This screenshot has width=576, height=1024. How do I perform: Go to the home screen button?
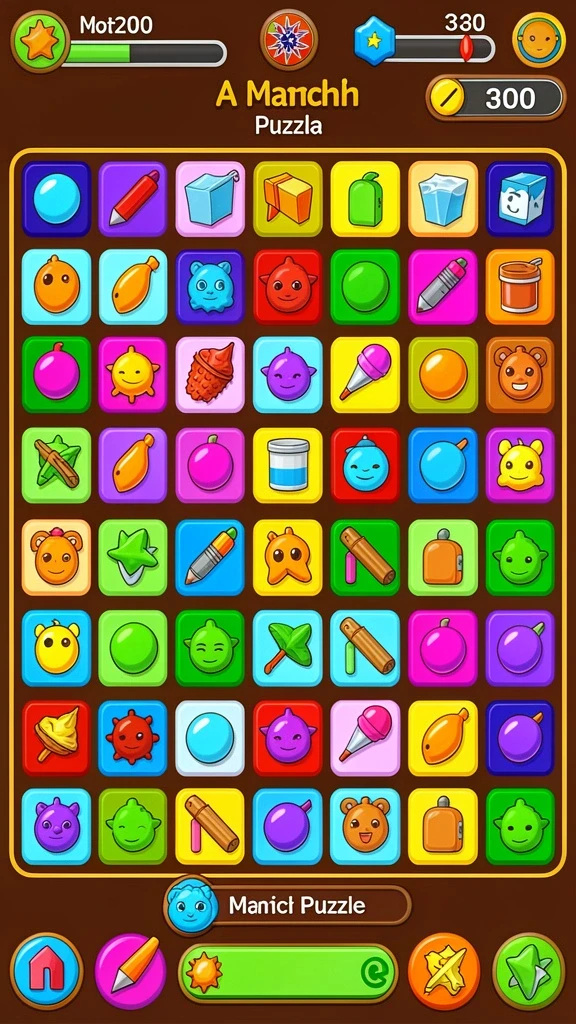coord(47,971)
